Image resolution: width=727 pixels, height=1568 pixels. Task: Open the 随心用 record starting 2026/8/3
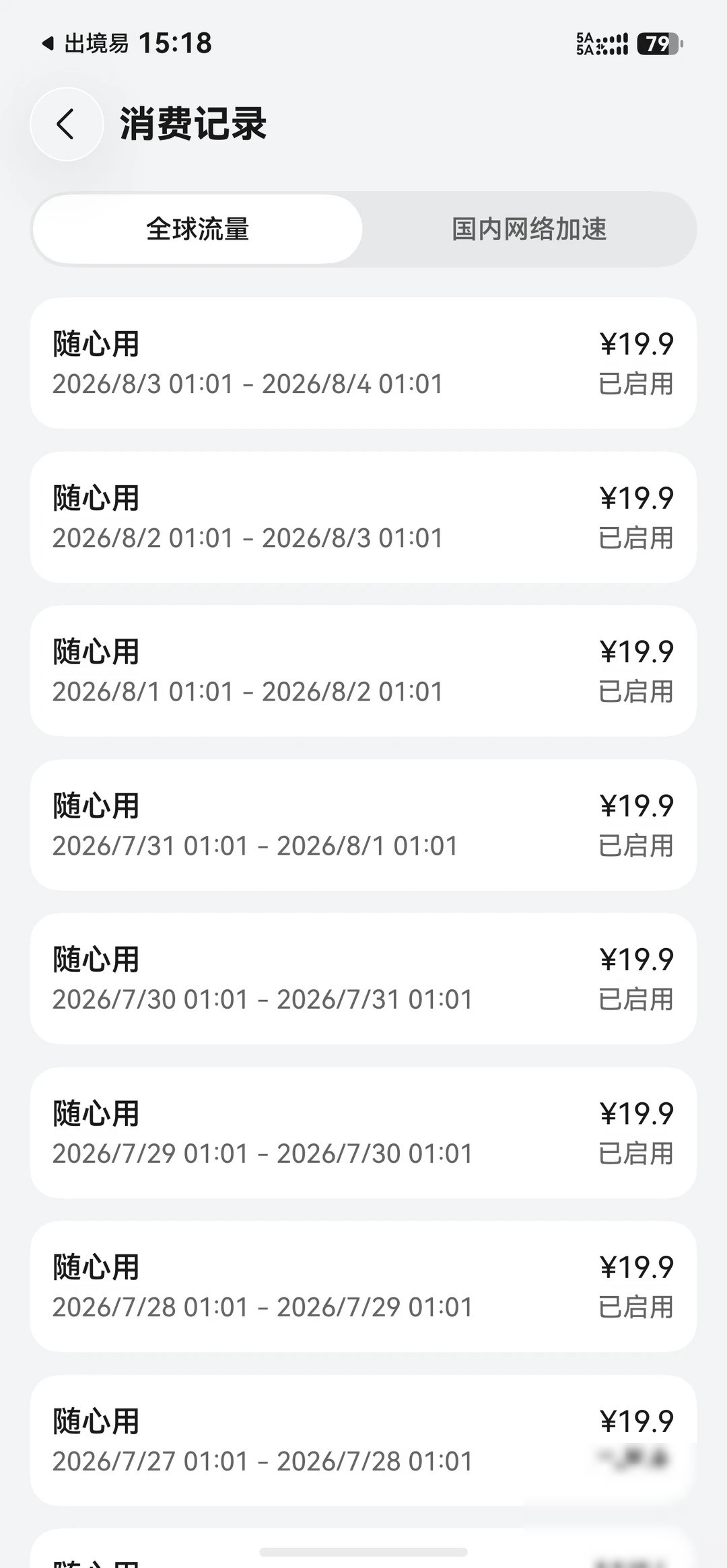[x=363, y=363]
